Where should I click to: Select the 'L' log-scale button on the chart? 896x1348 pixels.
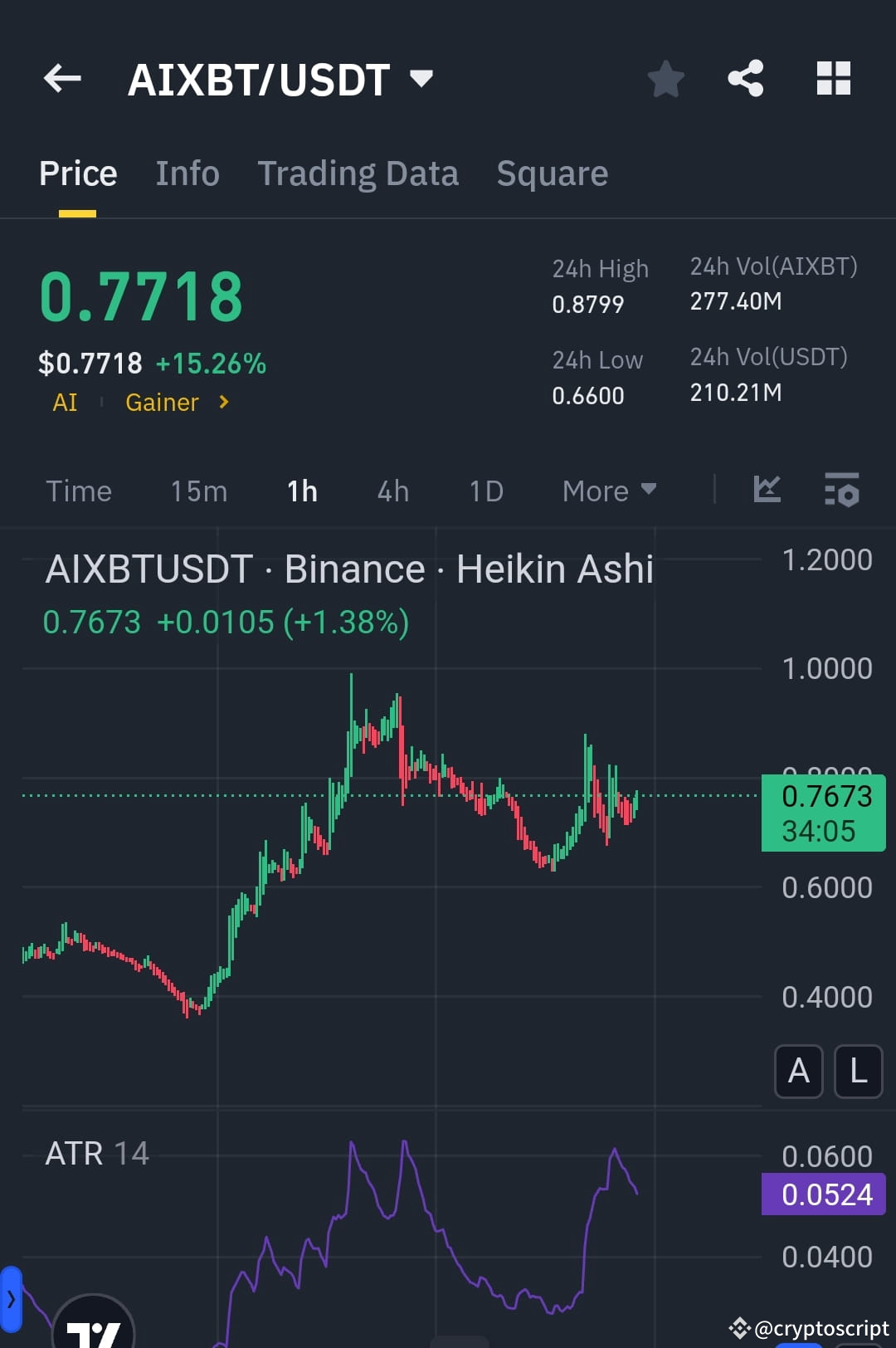(x=858, y=1071)
